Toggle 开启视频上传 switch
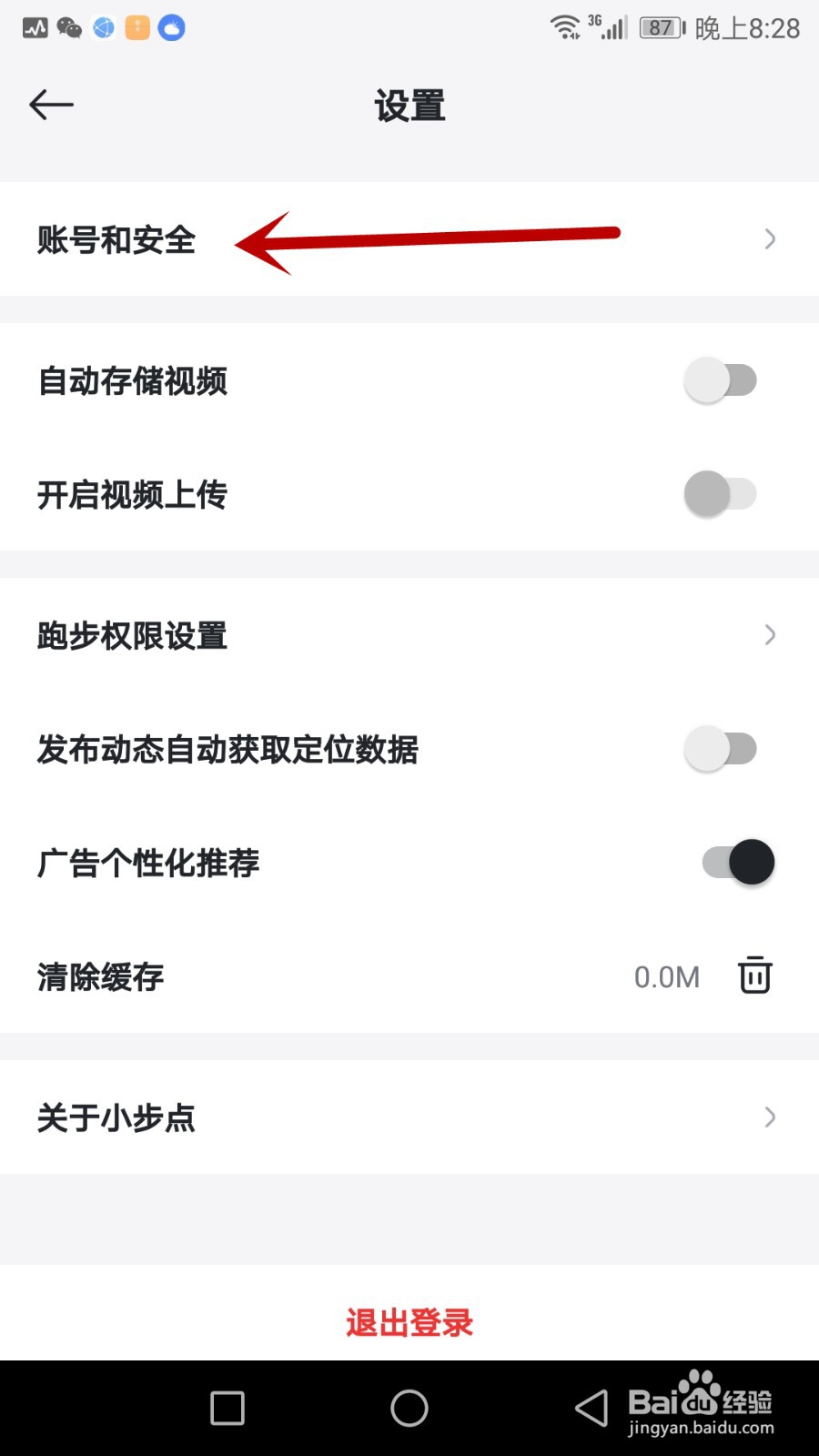 (x=721, y=494)
